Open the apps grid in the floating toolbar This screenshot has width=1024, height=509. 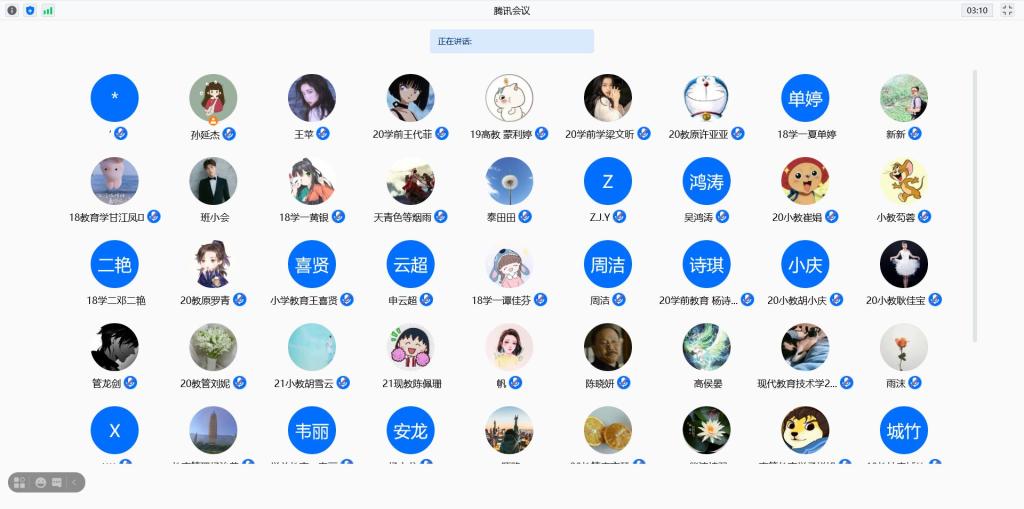(x=19, y=482)
